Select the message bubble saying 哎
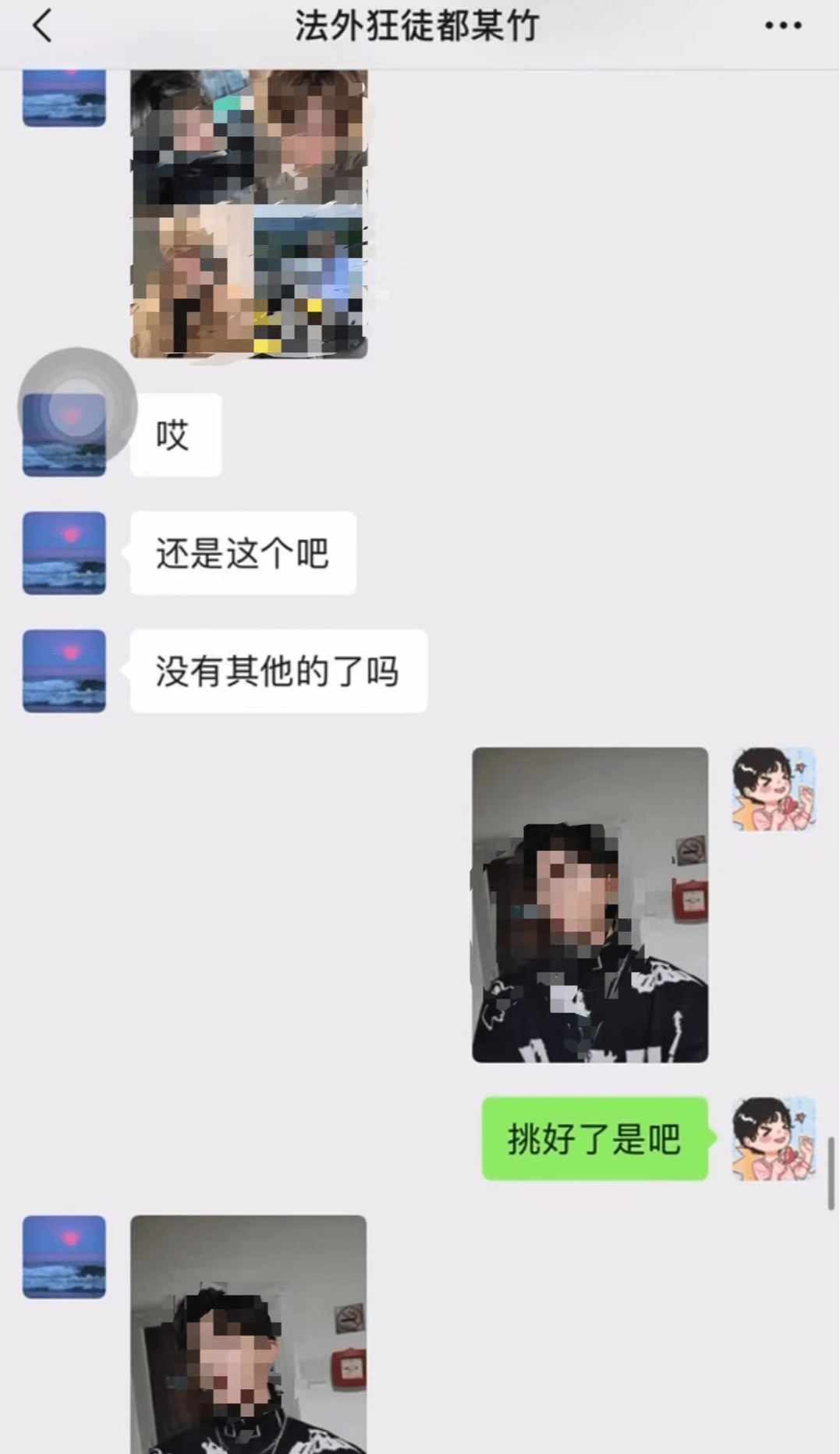 [175, 435]
